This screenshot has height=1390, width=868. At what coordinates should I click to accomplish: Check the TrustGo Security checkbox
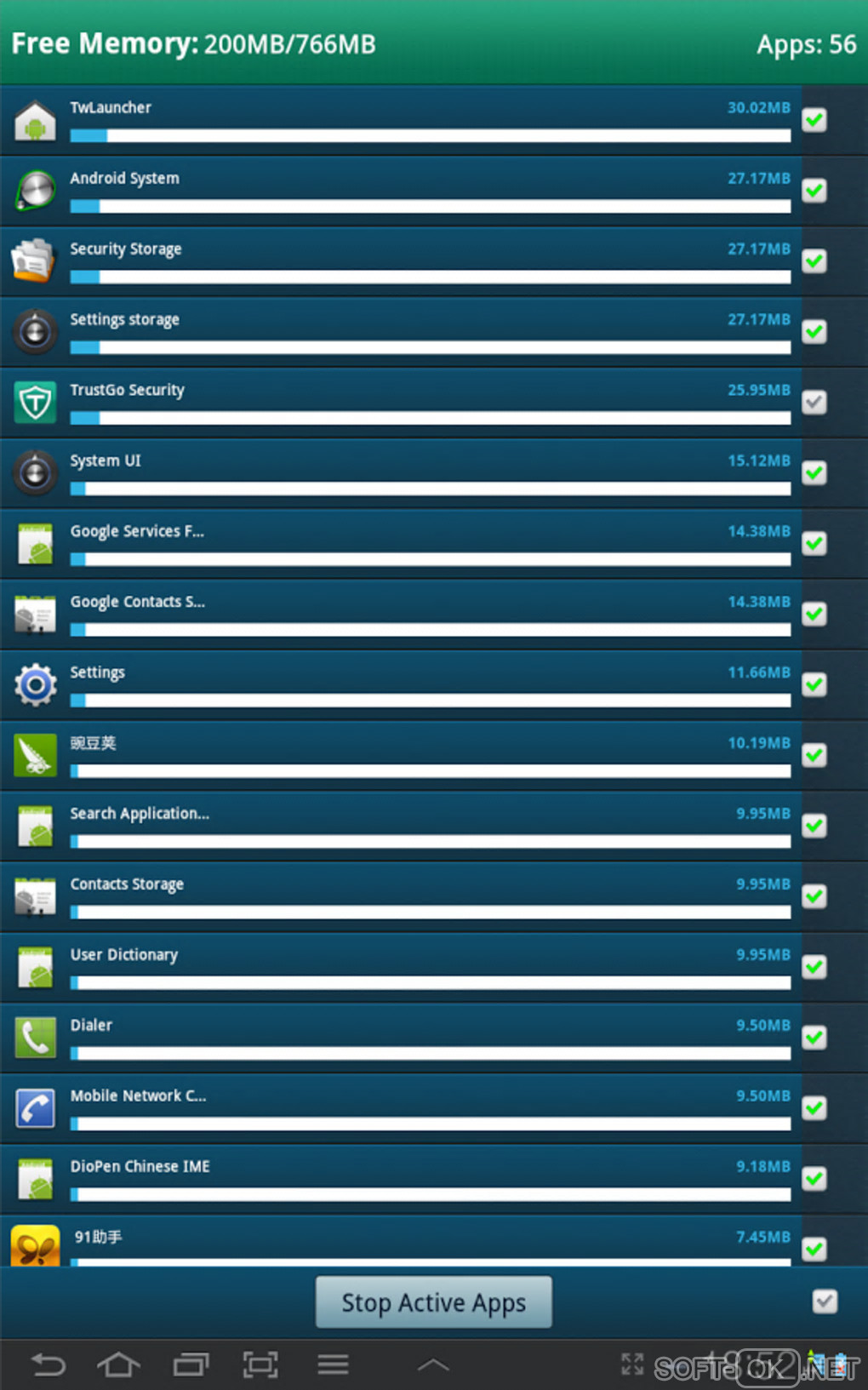814,402
